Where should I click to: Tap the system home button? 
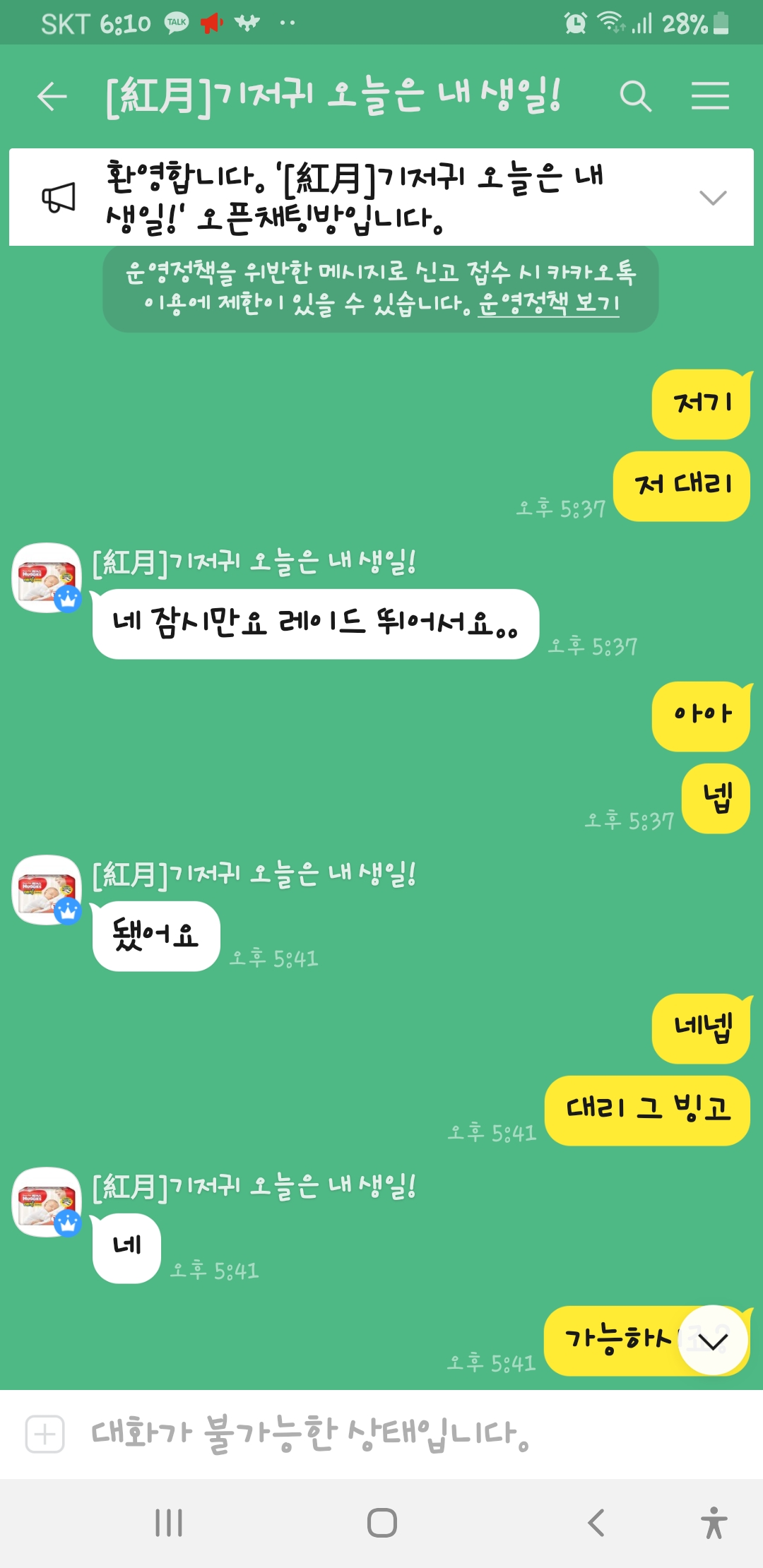(x=381, y=1523)
